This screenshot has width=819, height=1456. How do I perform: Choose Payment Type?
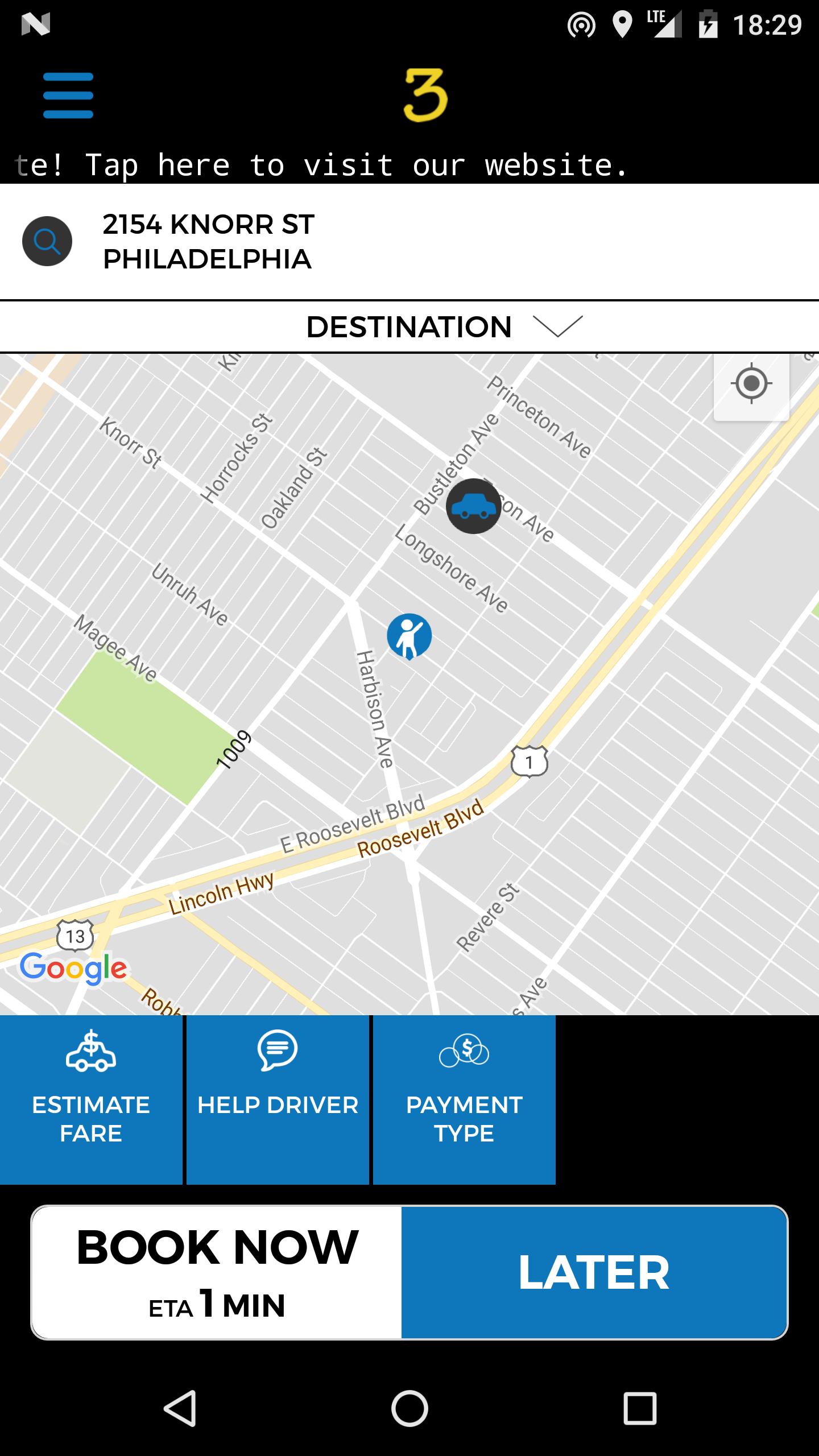pyautogui.click(x=464, y=1099)
